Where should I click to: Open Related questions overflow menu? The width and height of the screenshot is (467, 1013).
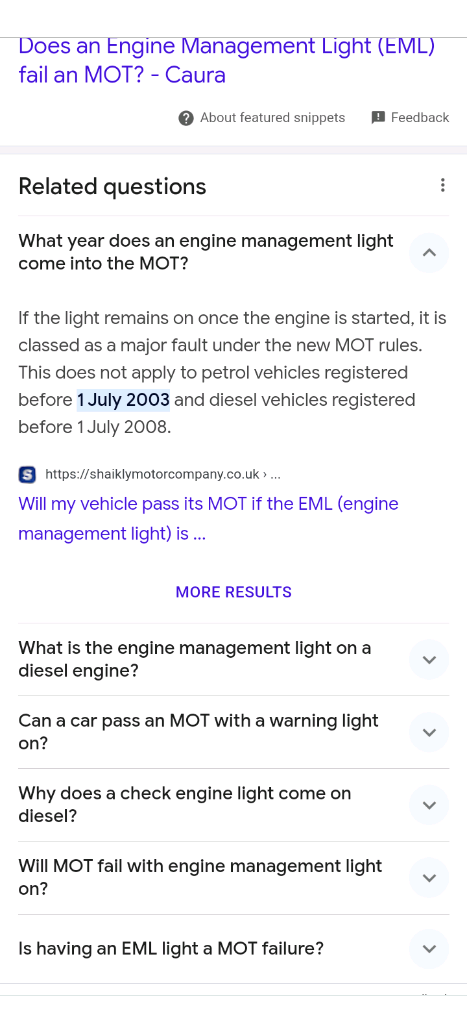click(442, 186)
